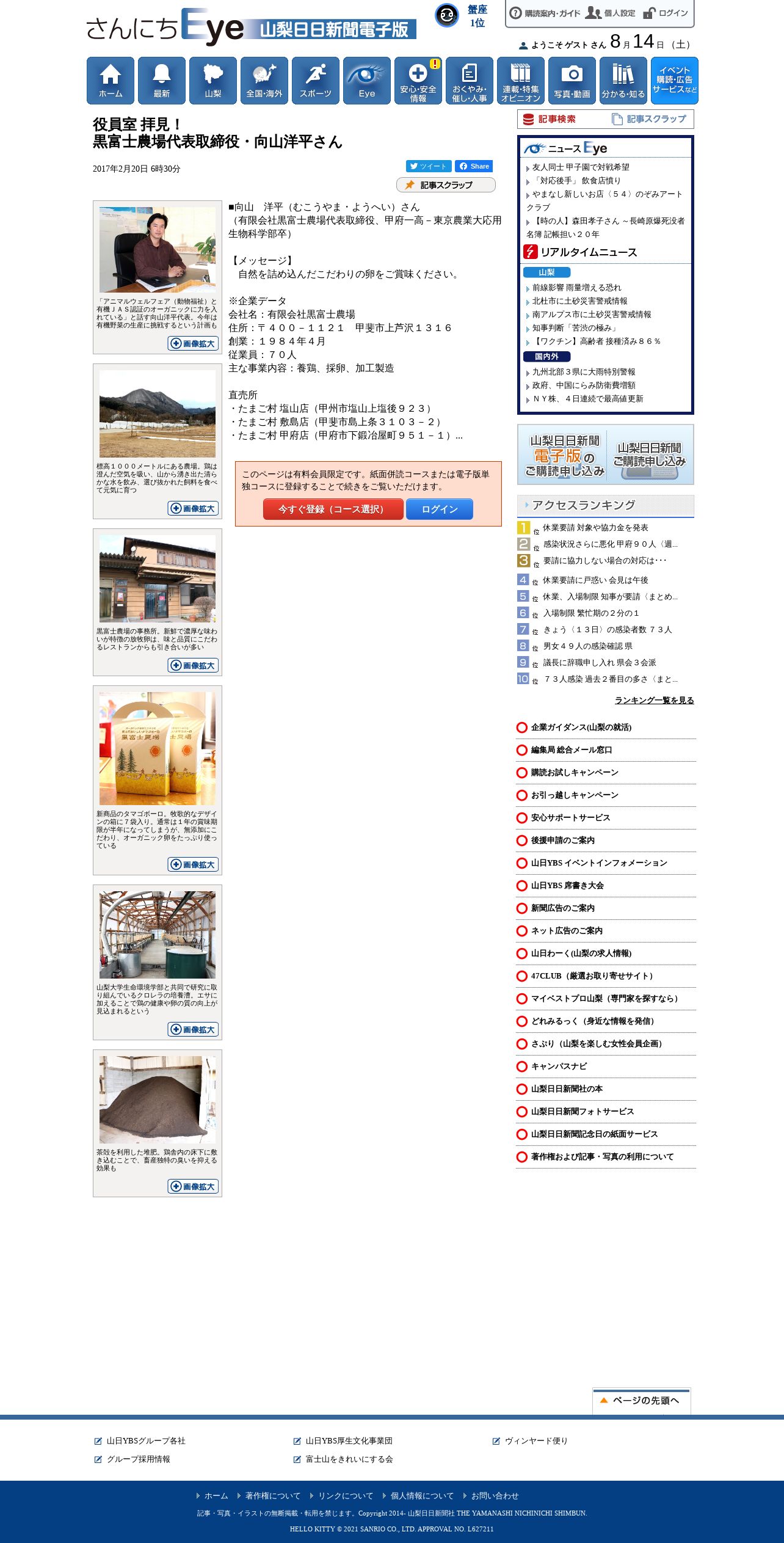784x1543 pixels.
Task: Jump to top with ページの先頭へ
Action: pos(642,1401)
